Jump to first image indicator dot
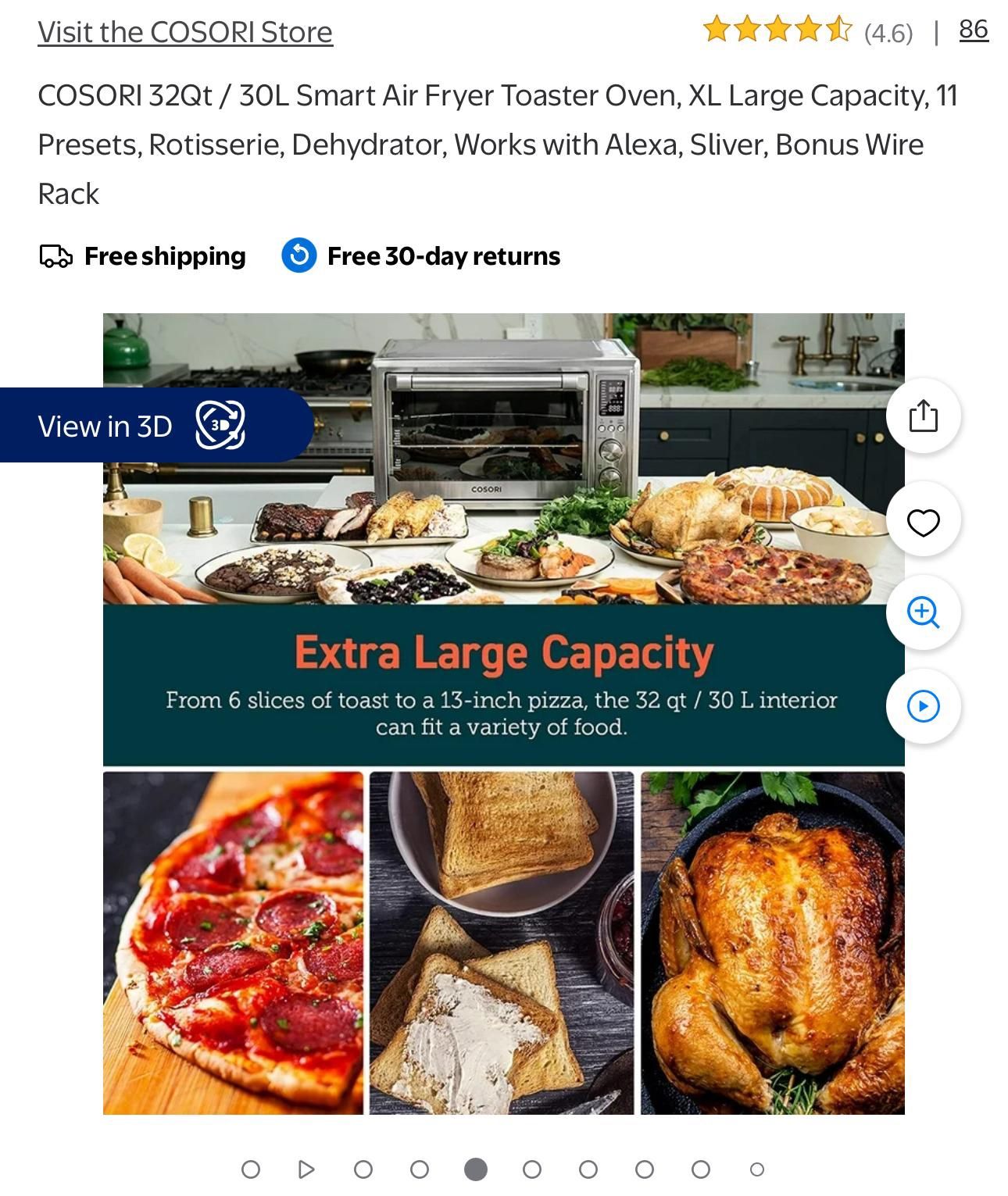 tap(251, 1169)
